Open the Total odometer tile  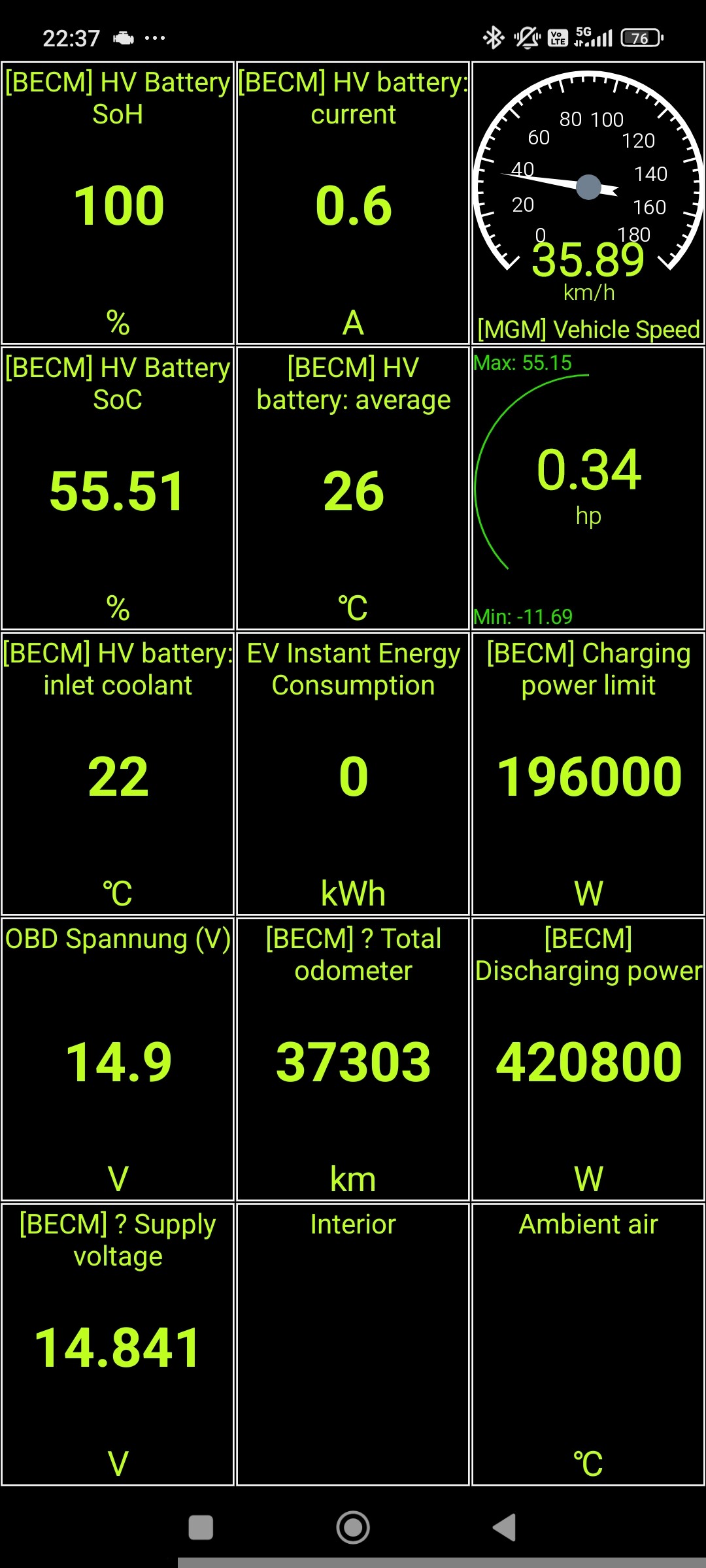[353, 1060]
